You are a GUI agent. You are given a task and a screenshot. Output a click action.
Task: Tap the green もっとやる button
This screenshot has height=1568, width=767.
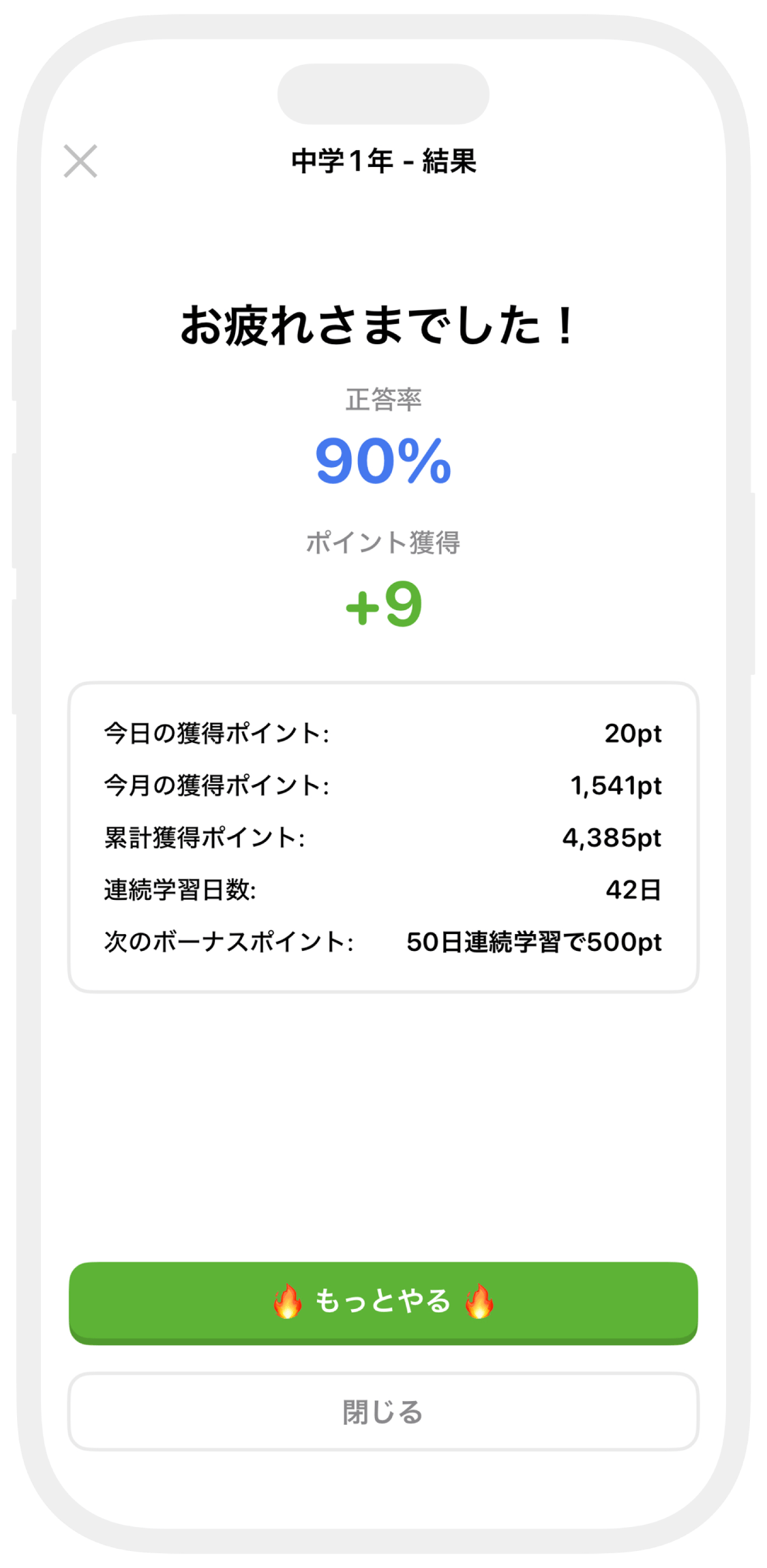[x=383, y=1302]
